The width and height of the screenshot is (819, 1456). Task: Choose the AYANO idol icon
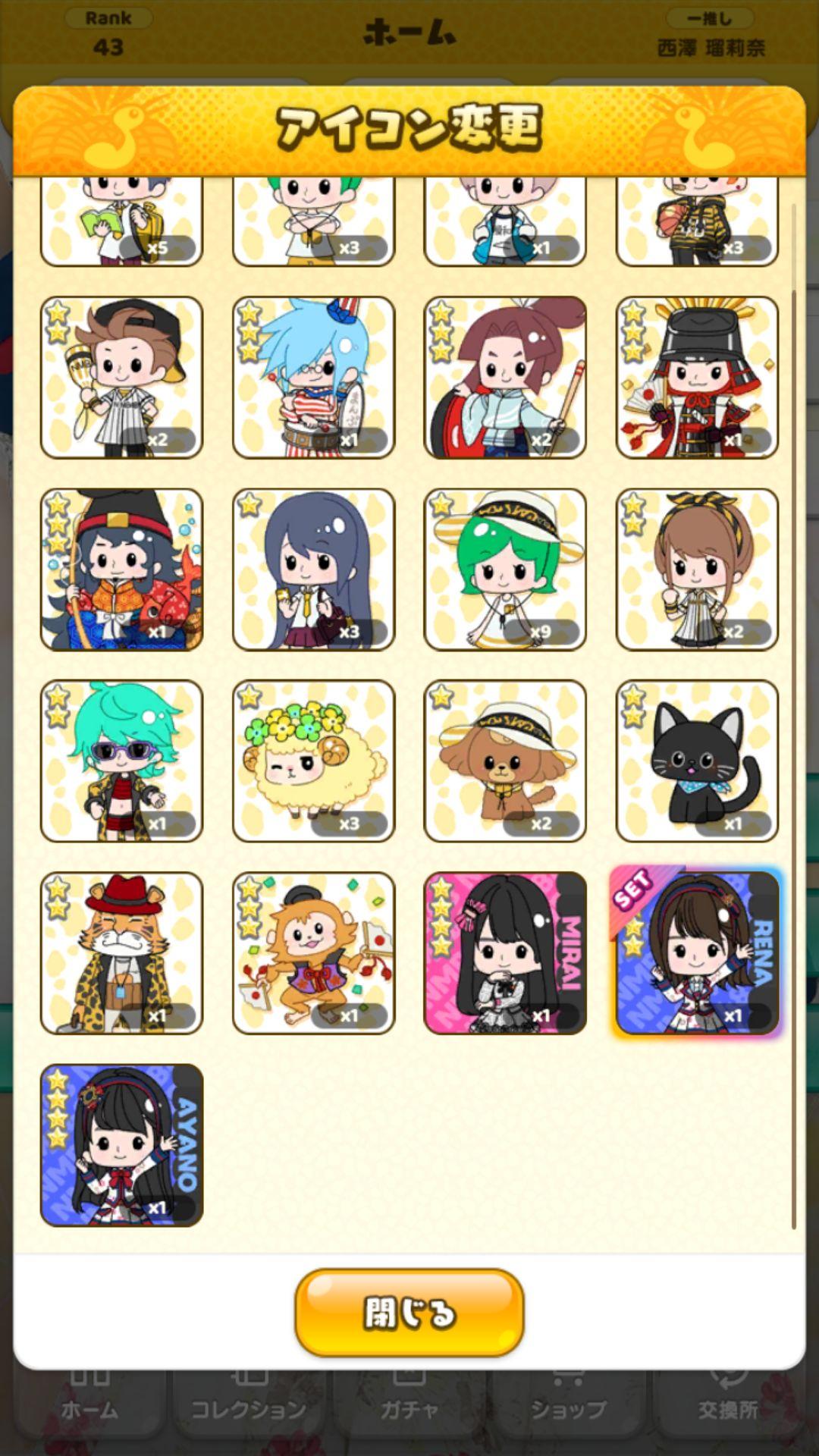coord(121,1144)
